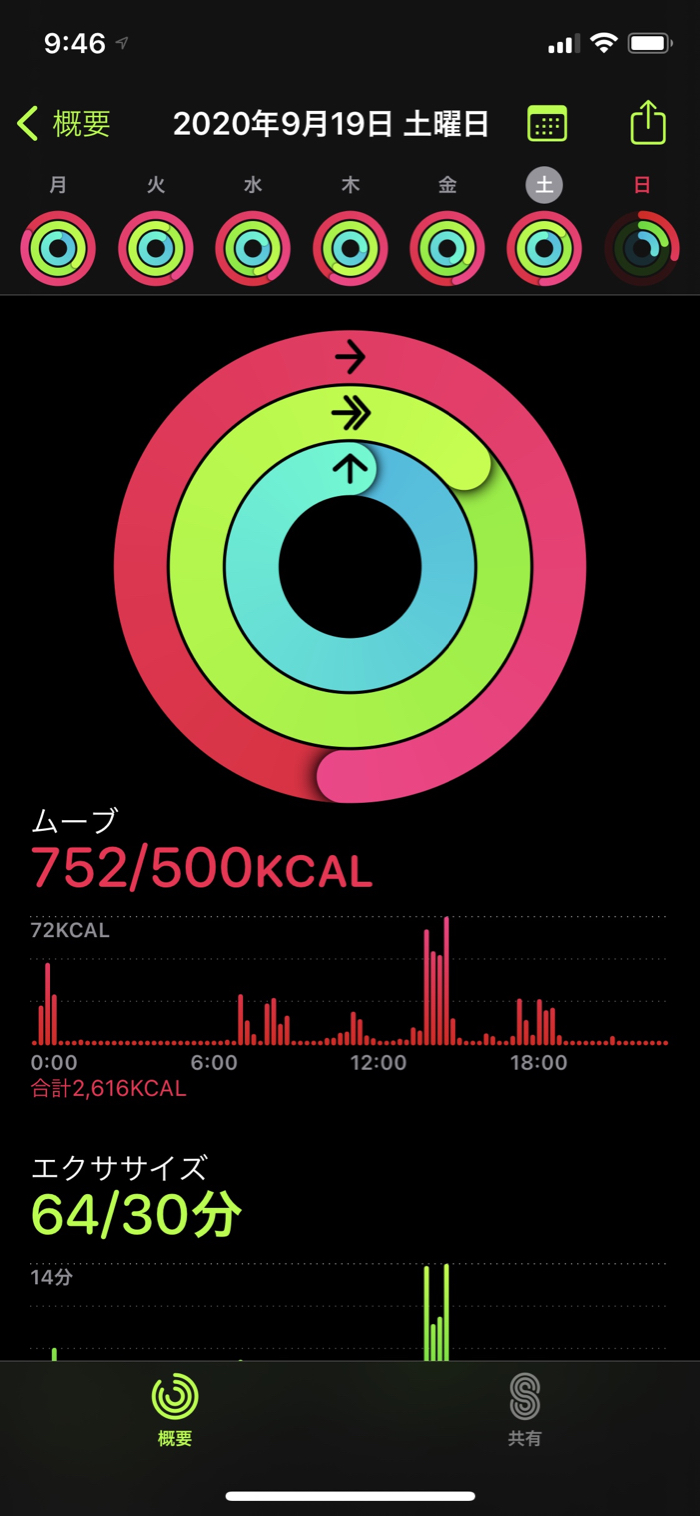Switch to the 概要 tab
The image size is (700, 1516).
tap(175, 1410)
